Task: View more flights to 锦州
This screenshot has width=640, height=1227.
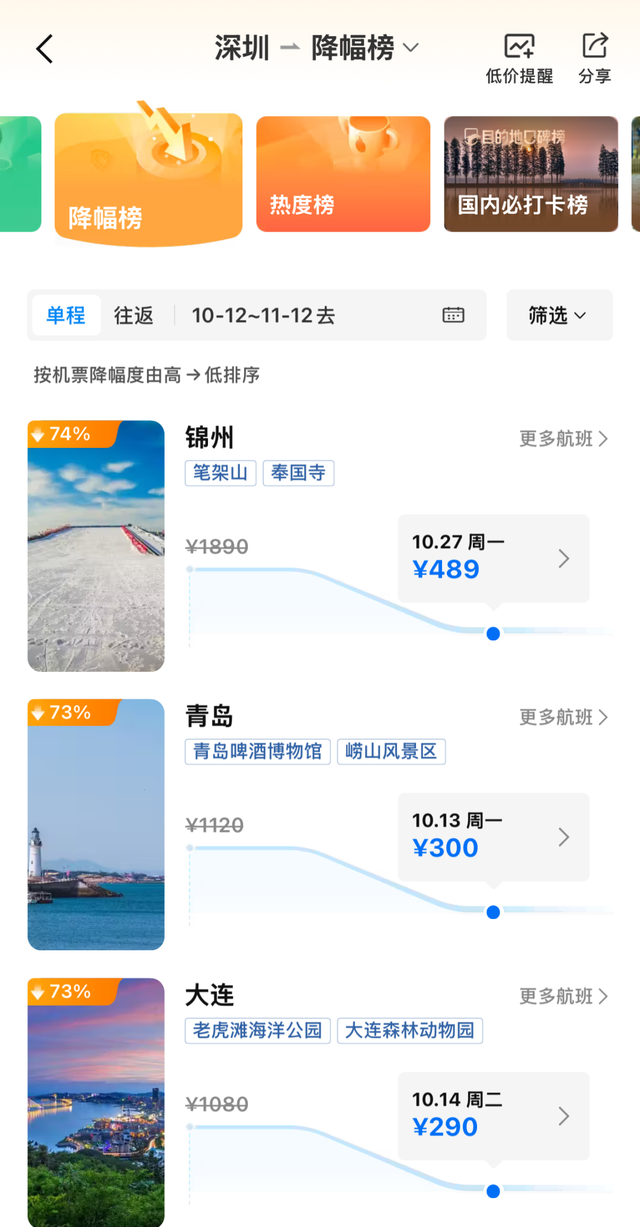Action: (x=563, y=438)
